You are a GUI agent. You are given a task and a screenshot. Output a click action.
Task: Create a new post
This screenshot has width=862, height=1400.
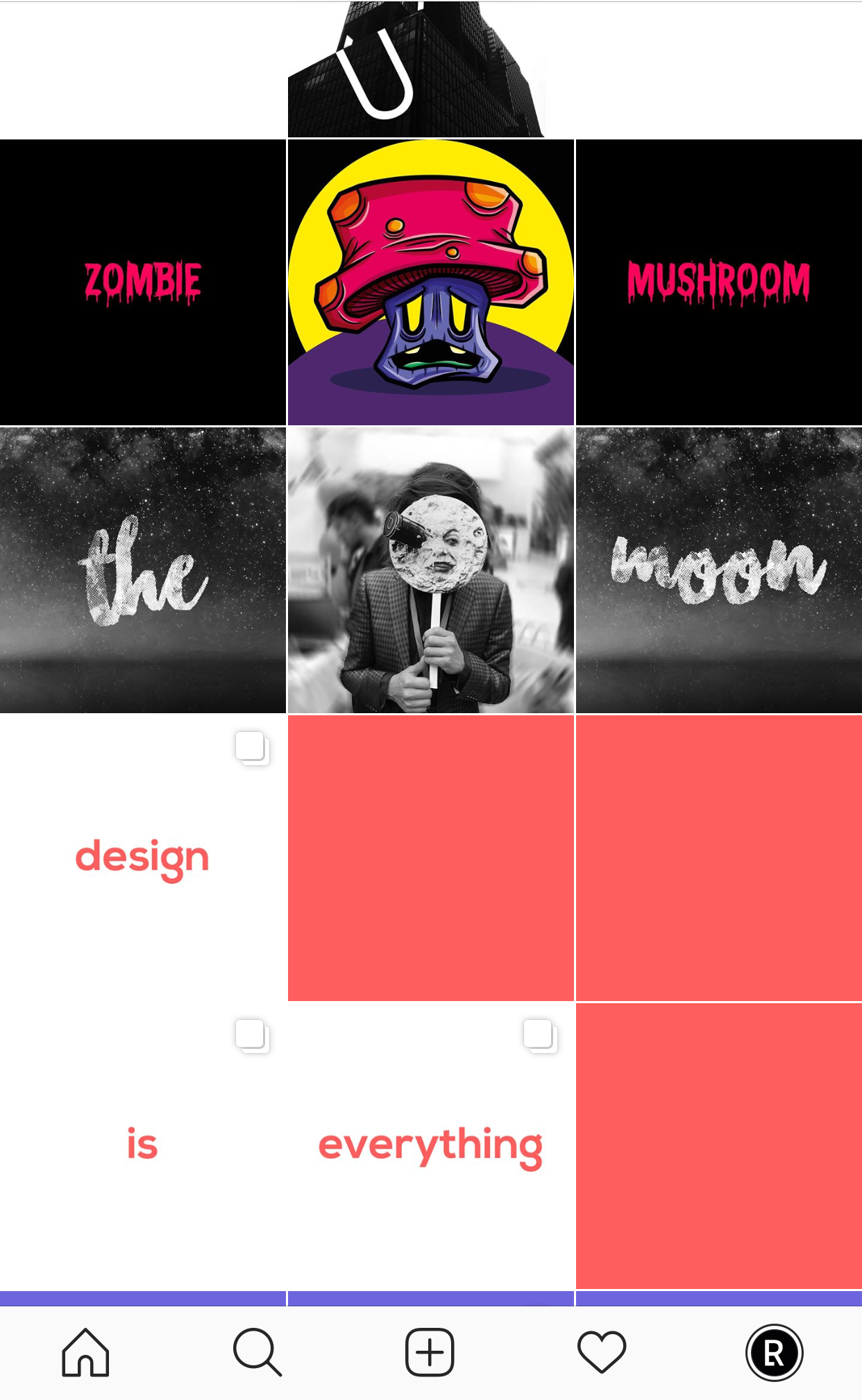point(430,1352)
